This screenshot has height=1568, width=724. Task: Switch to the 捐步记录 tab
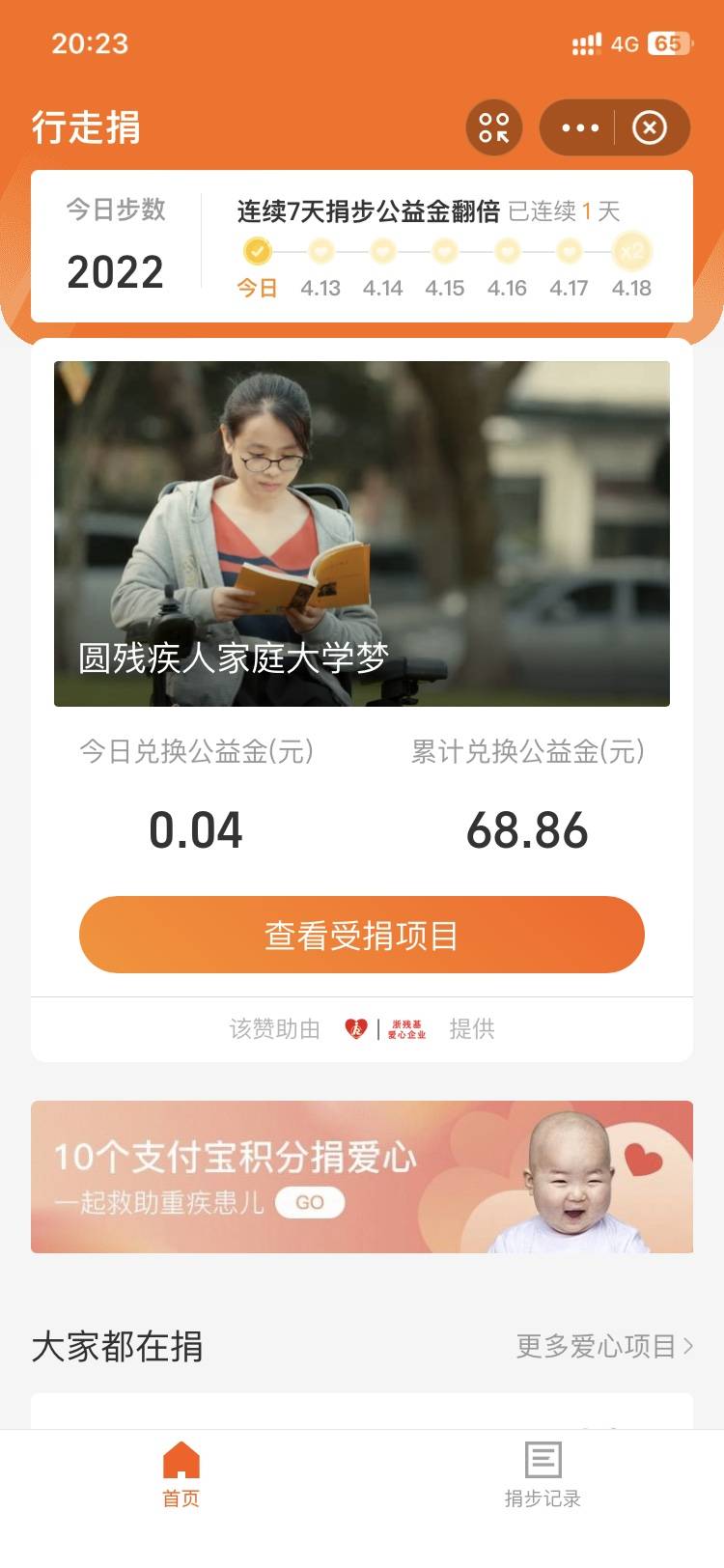[543, 1473]
